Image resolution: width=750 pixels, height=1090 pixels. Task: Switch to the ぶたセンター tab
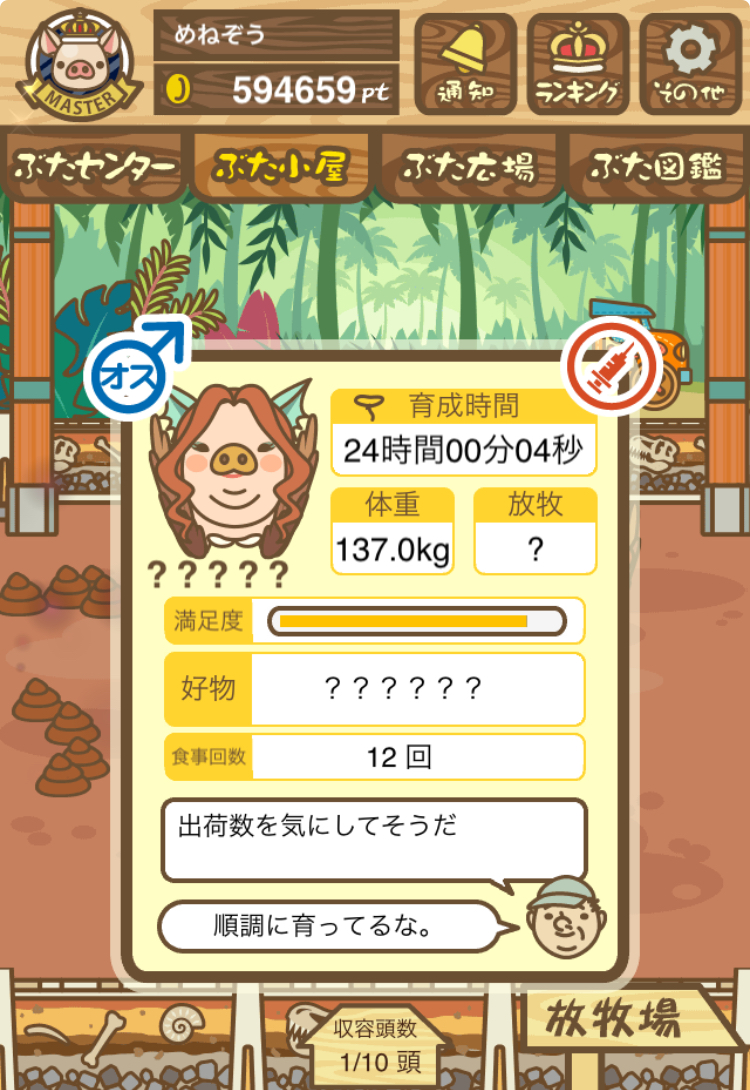pos(96,167)
